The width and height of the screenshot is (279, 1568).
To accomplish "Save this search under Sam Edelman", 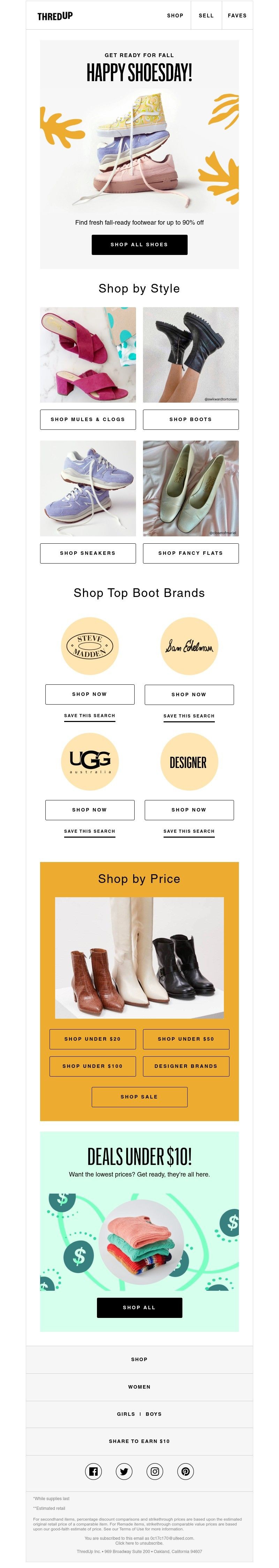I will tap(189, 716).
